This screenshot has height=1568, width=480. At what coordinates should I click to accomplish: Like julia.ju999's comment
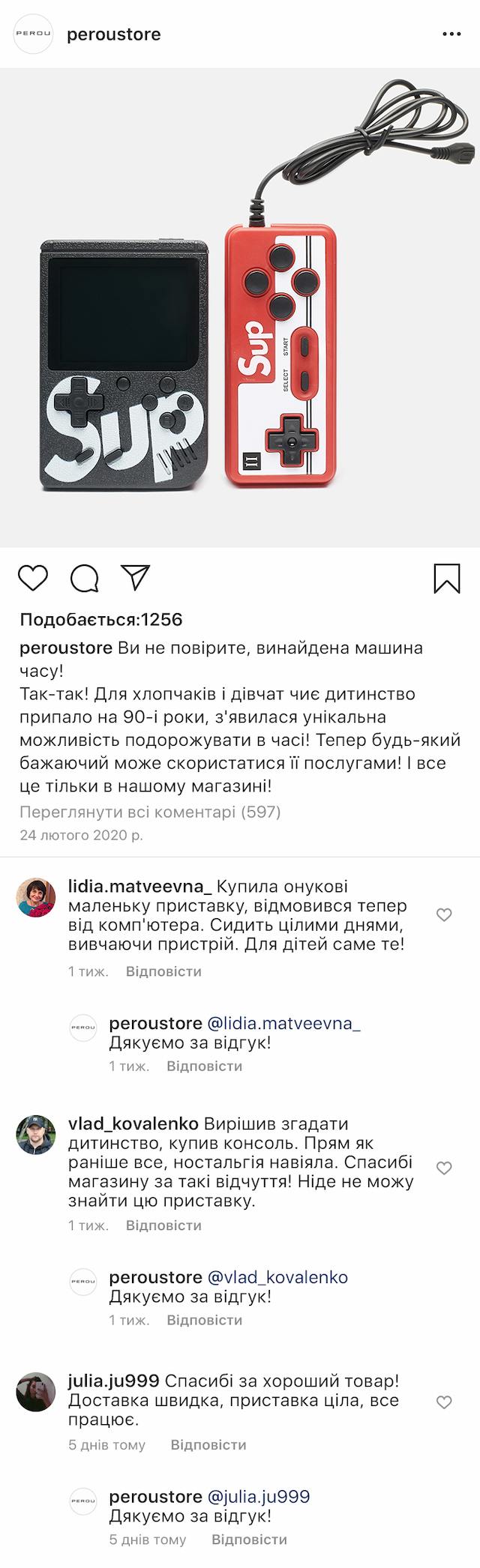(444, 1402)
